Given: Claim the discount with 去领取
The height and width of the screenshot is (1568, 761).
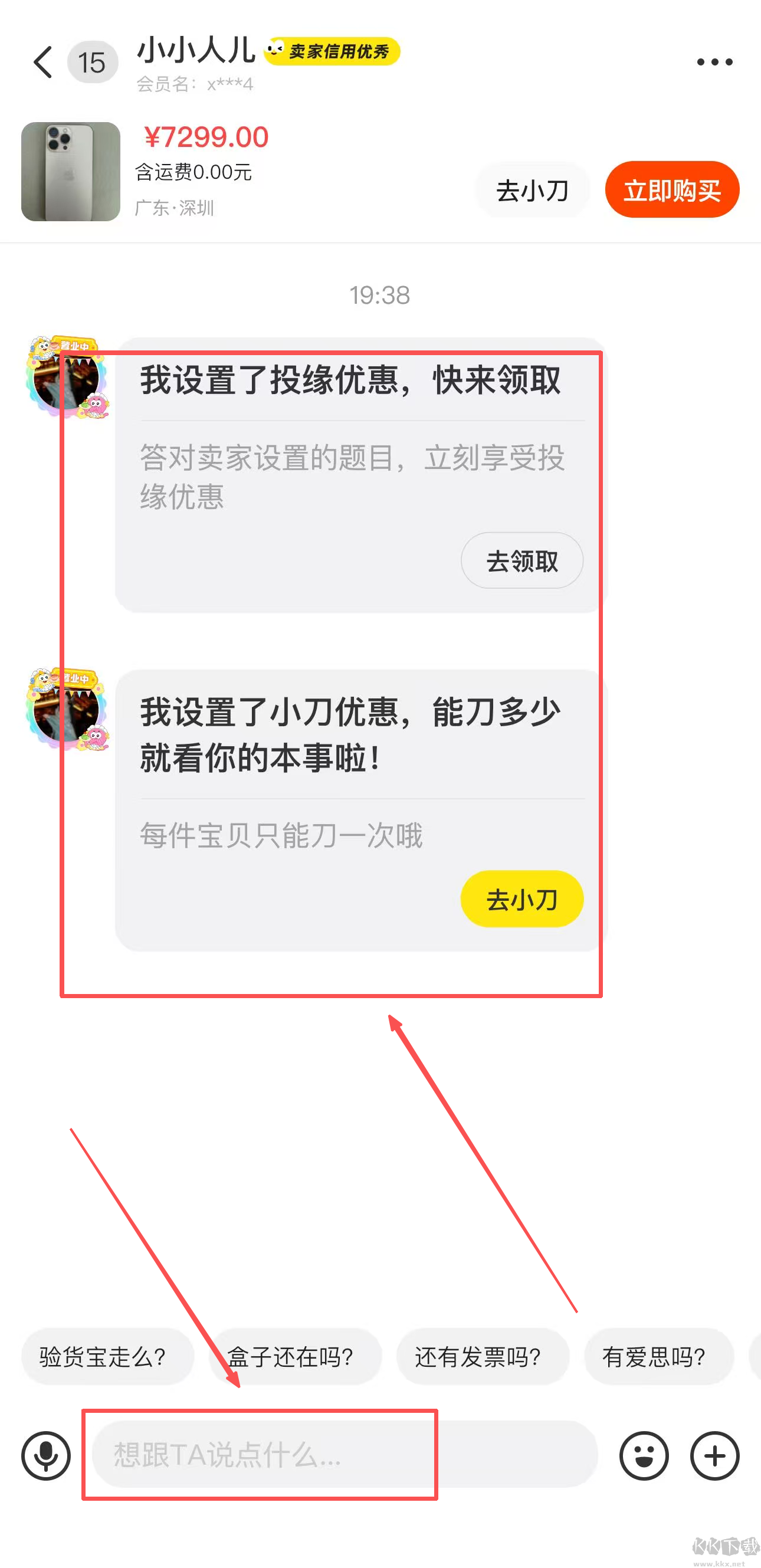Looking at the screenshot, I should point(521,560).
